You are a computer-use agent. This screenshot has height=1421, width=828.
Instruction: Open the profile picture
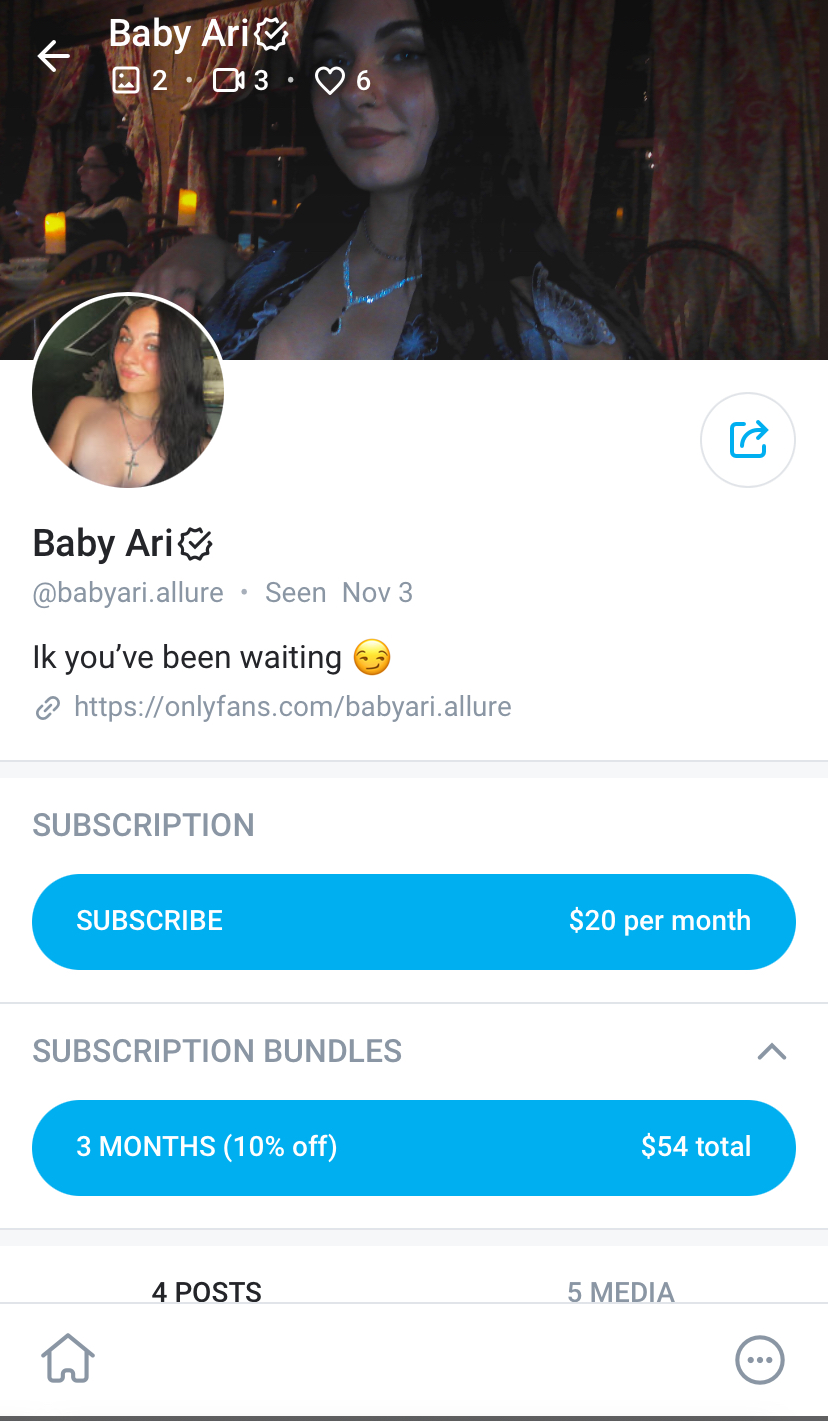128,392
